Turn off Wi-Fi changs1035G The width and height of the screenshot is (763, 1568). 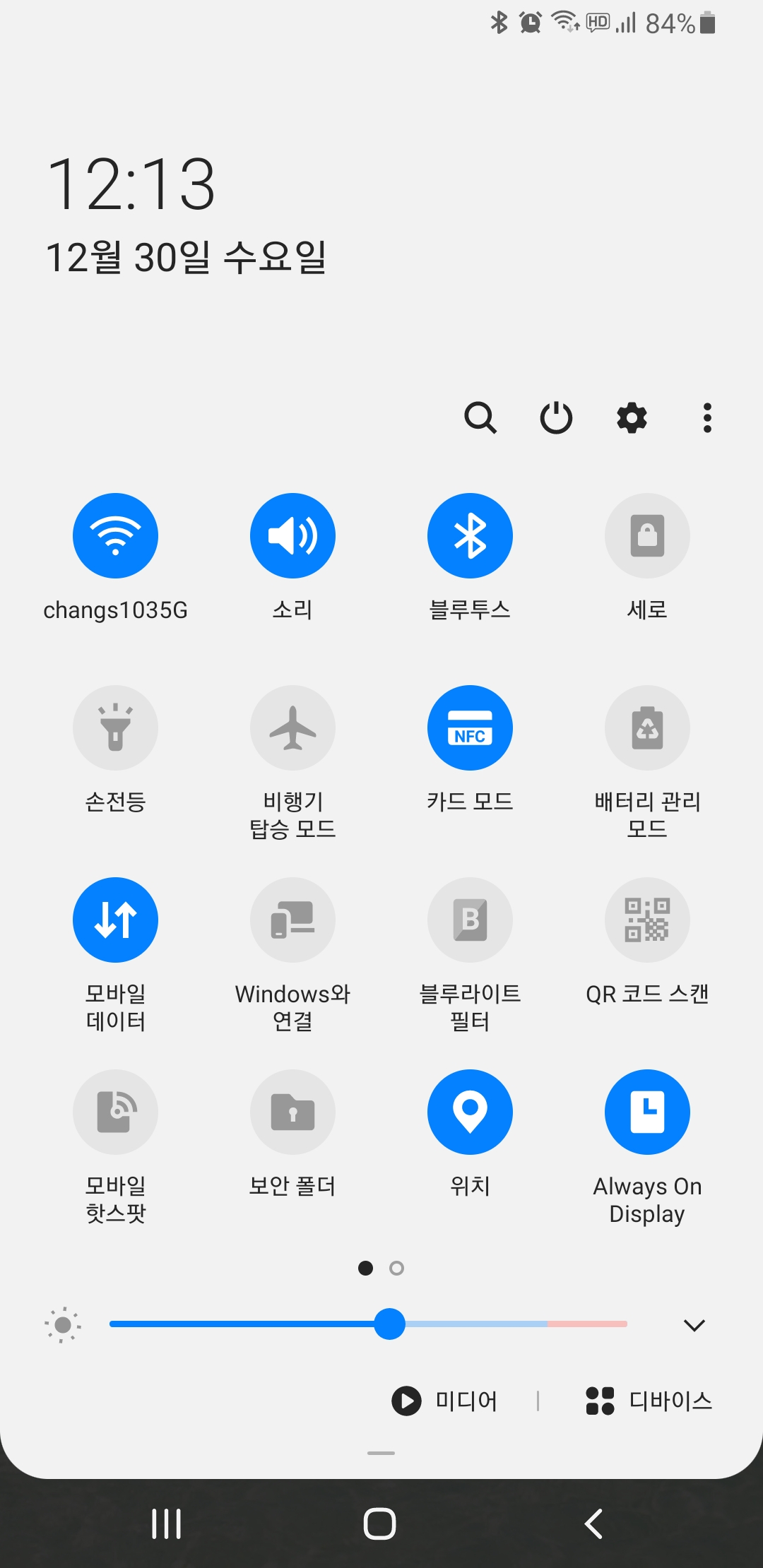[115, 535]
